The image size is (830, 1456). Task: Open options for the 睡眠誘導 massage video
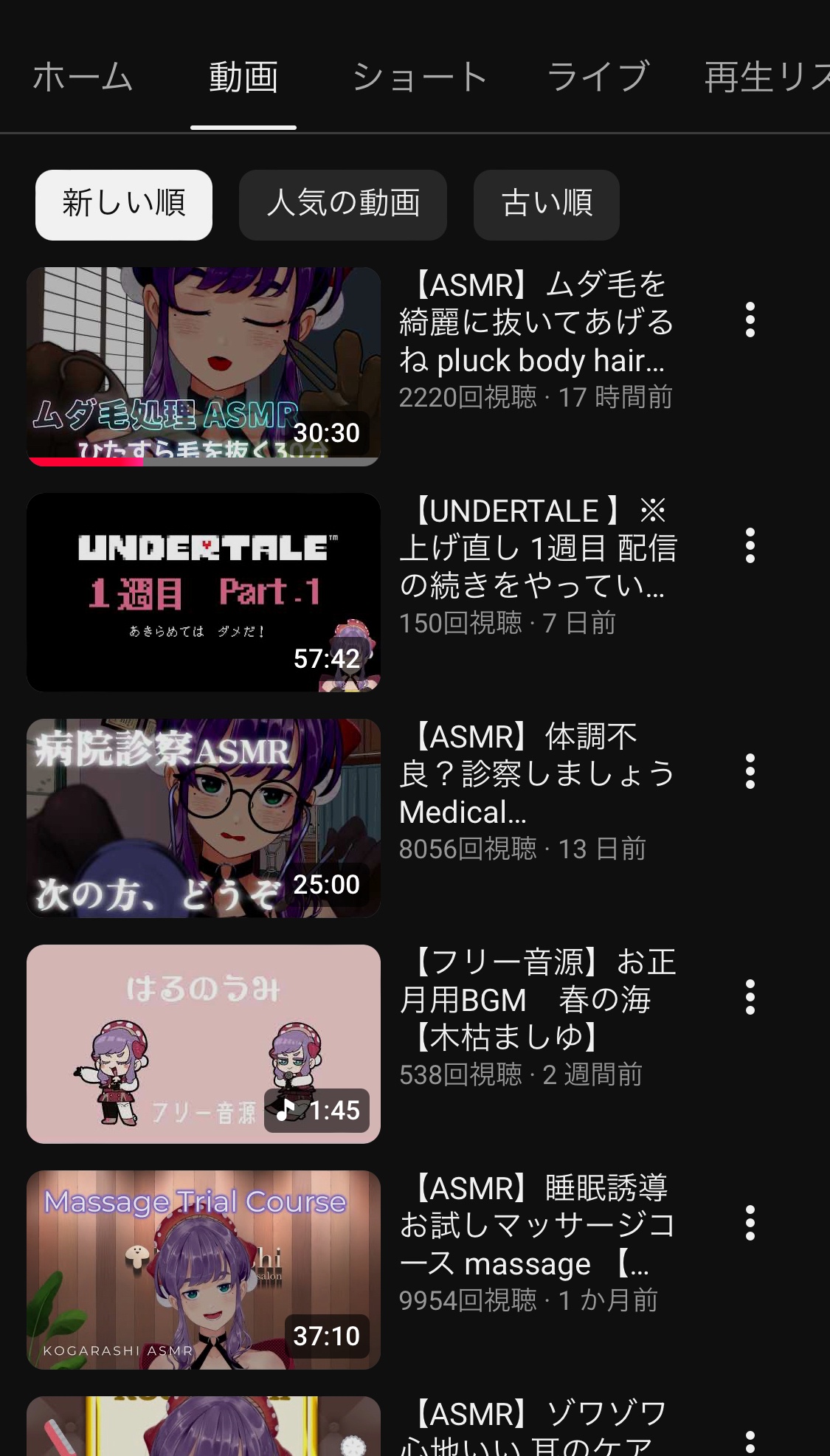click(750, 1223)
